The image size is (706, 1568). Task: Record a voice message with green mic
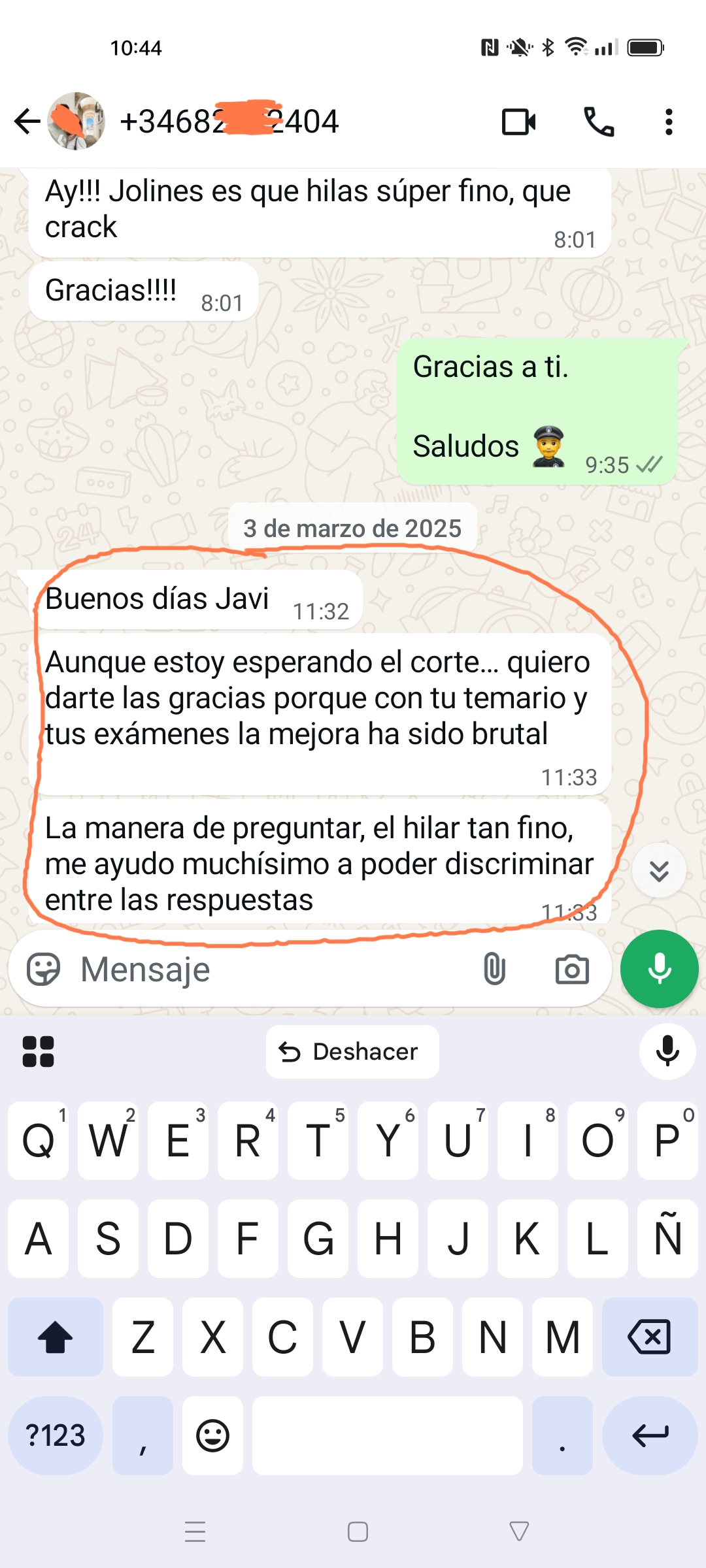click(659, 969)
